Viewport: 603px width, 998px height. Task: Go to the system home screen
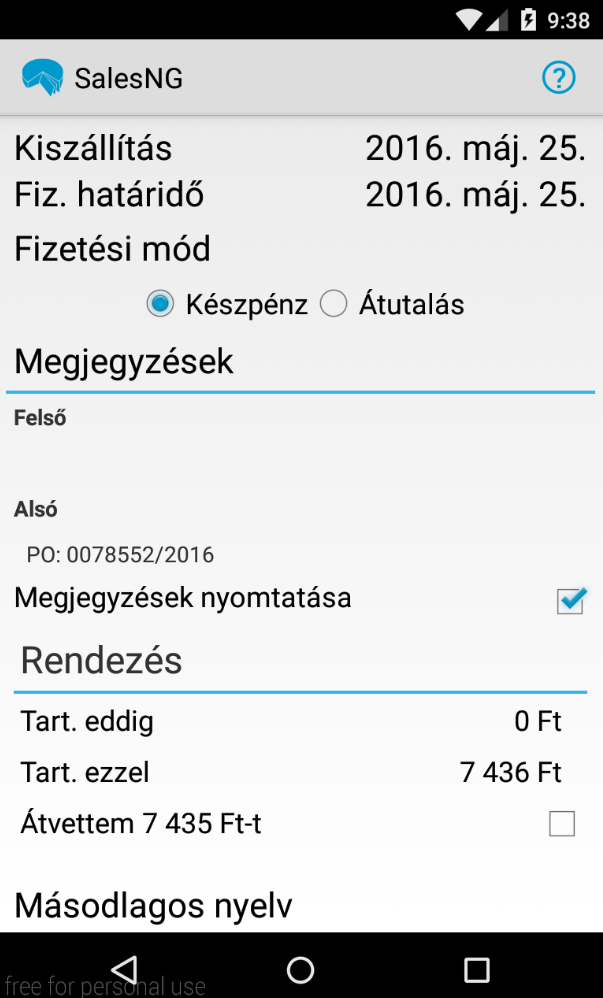(x=301, y=970)
